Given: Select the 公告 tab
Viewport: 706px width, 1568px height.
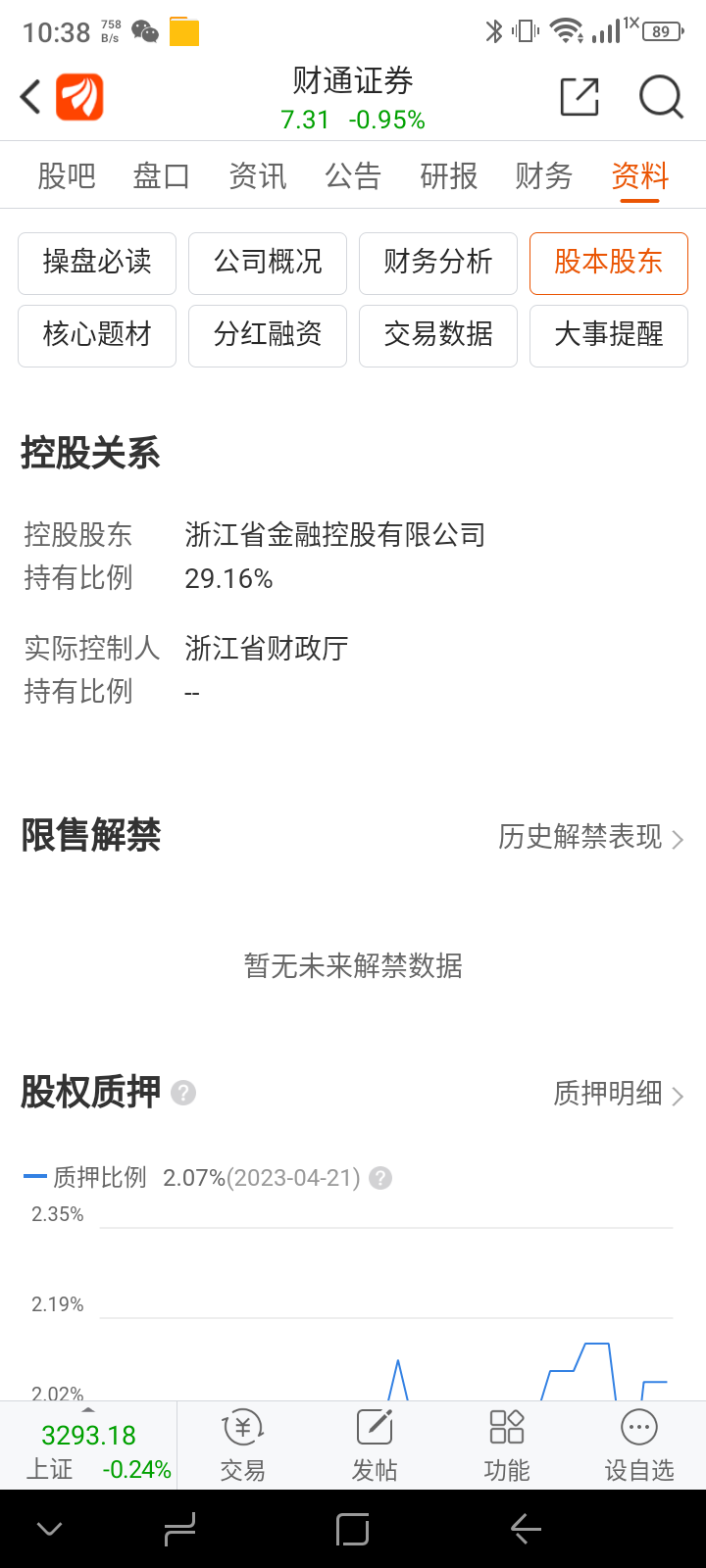Looking at the screenshot, I should [353, 176].
